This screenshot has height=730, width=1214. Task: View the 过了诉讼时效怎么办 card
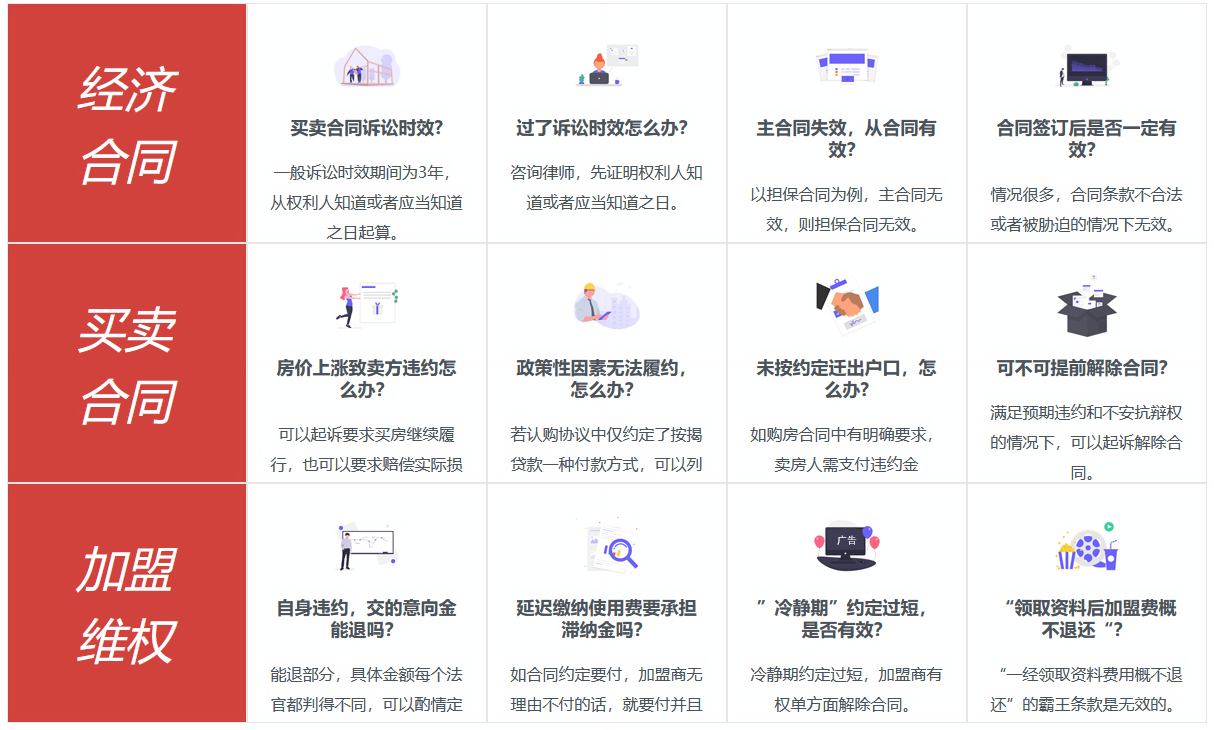pos(607,129)
